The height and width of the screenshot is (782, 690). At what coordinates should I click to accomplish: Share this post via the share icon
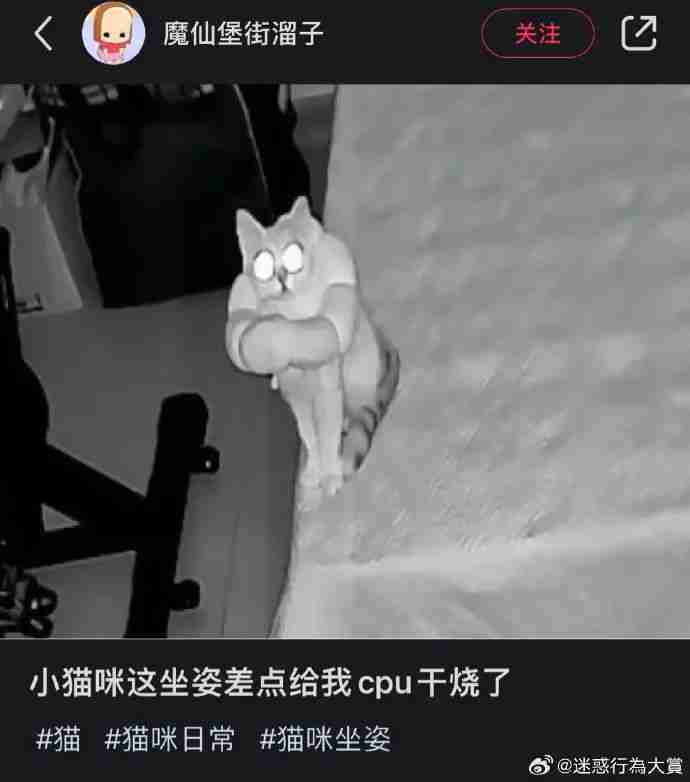(640, 34)
